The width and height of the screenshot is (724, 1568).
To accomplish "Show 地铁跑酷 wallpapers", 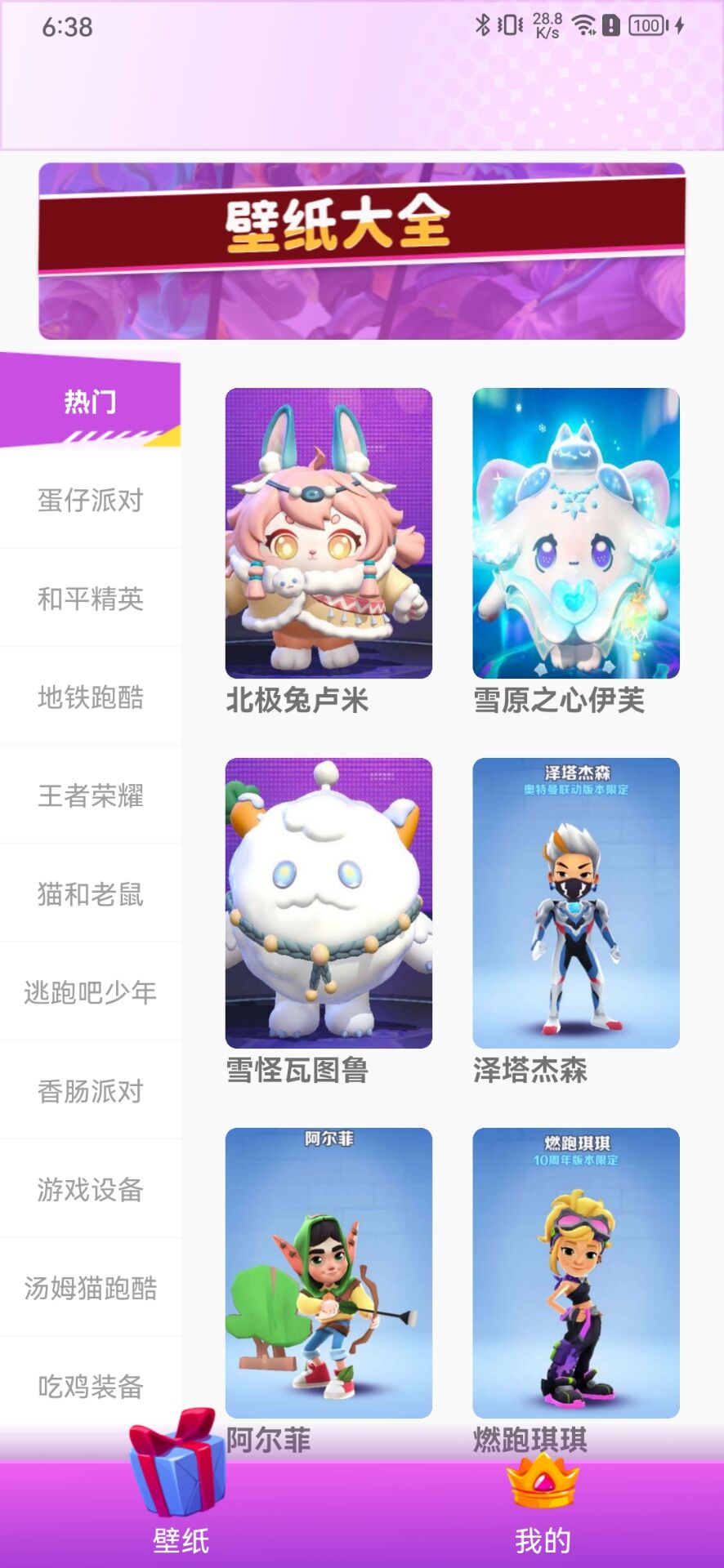I will click(90, 697).
